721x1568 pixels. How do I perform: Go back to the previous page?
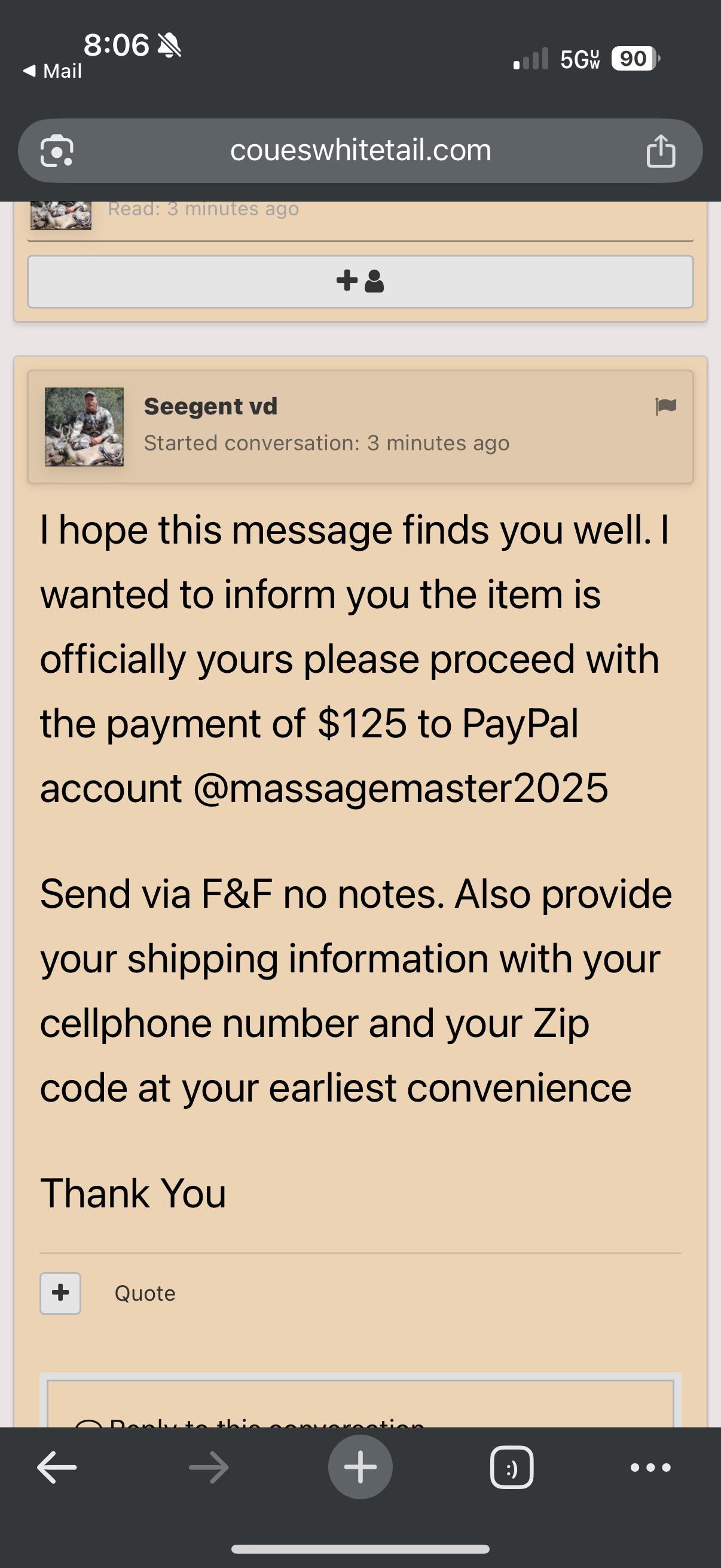pyautogui.click(x=57, y=1467)
